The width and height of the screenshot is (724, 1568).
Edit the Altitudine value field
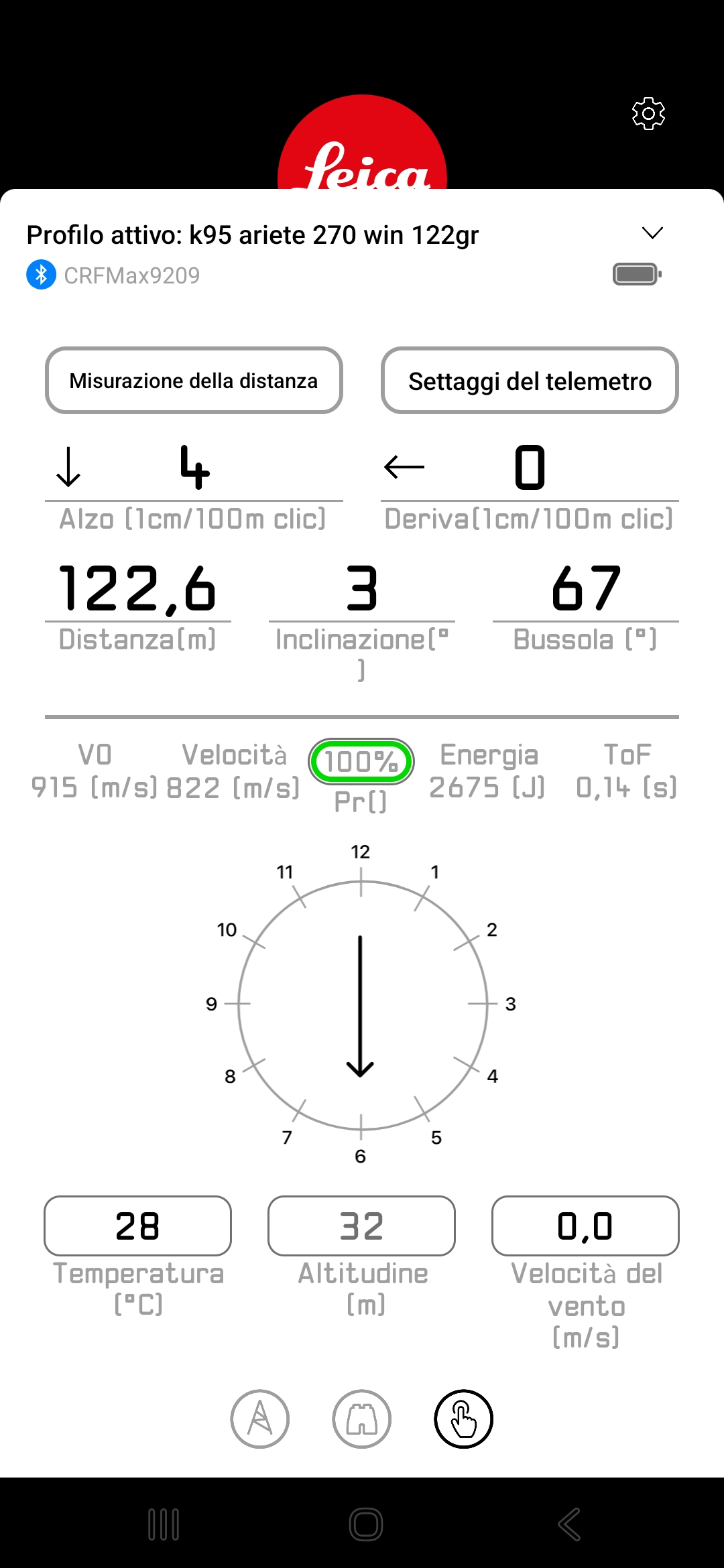[361, 1226]
